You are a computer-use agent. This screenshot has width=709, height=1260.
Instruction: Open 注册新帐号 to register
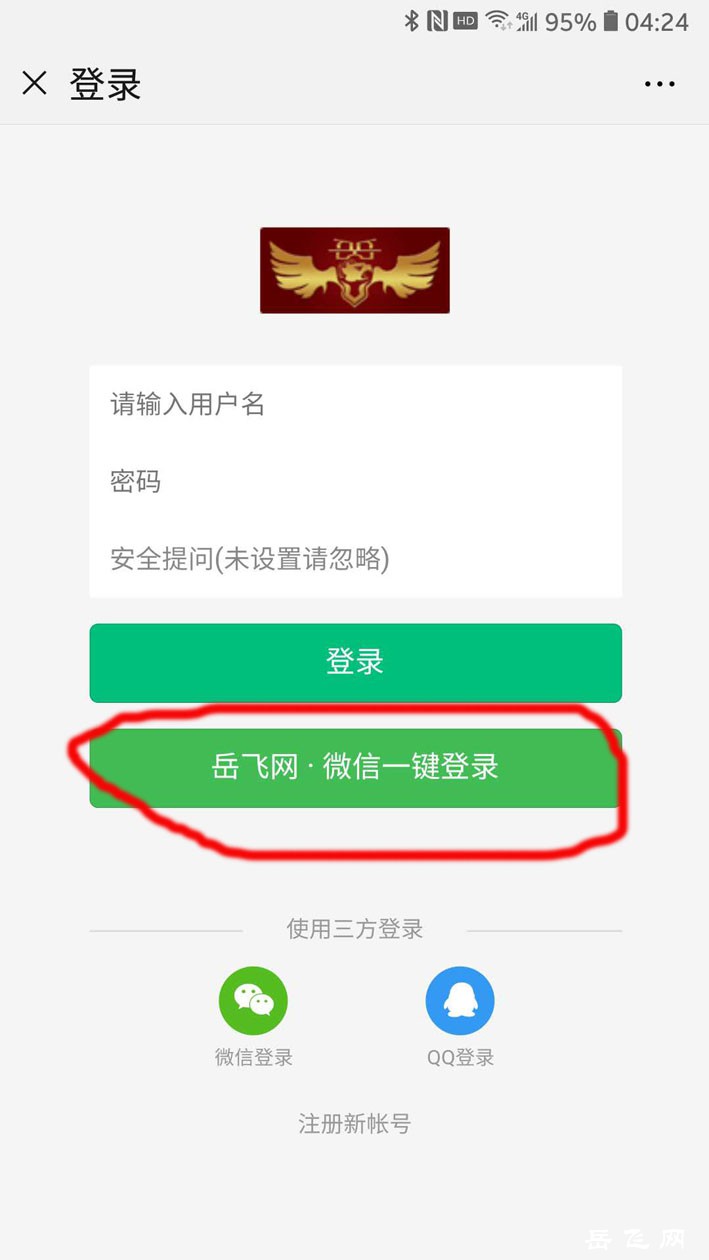pyautogui.click(x=355, y=1124)
